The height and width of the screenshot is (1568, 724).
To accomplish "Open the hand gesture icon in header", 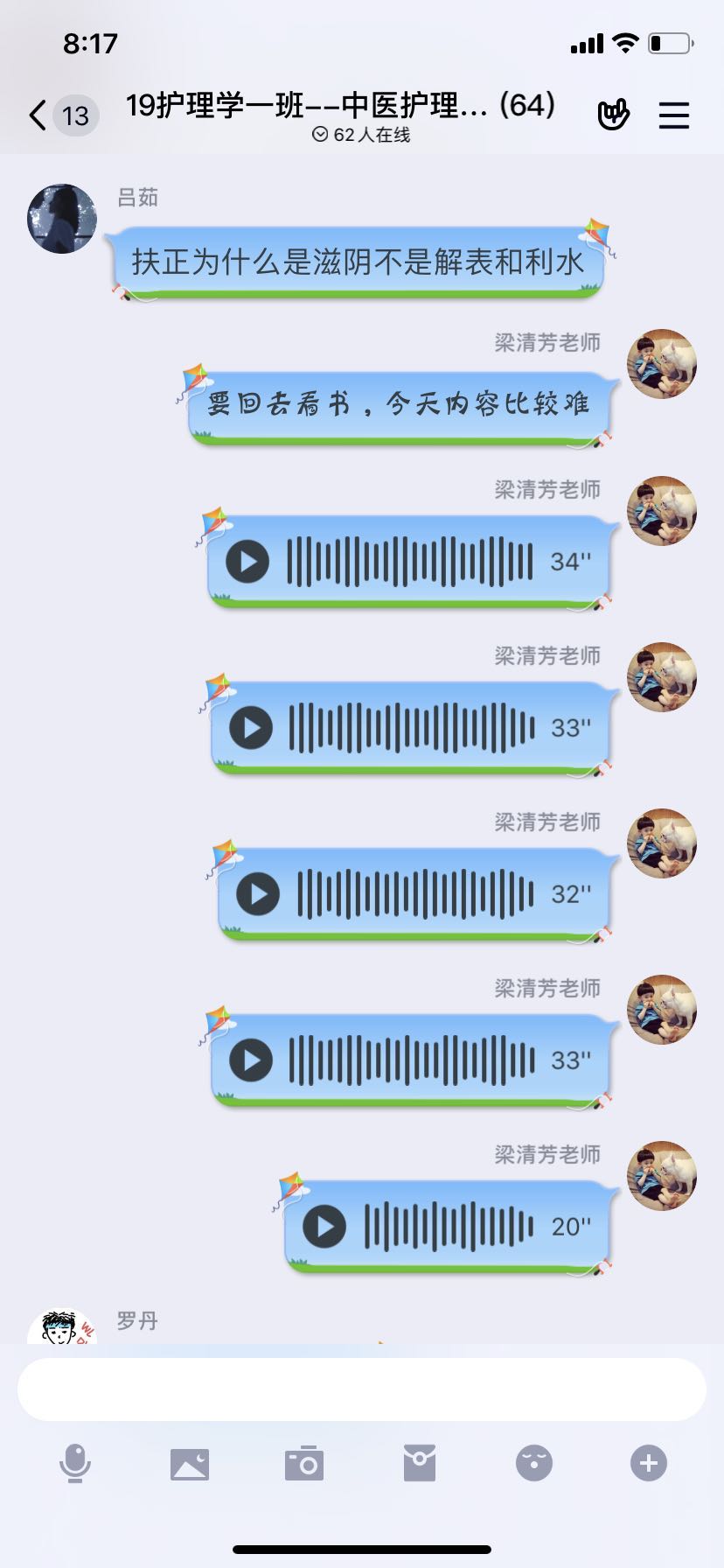I will pos(613,115).
